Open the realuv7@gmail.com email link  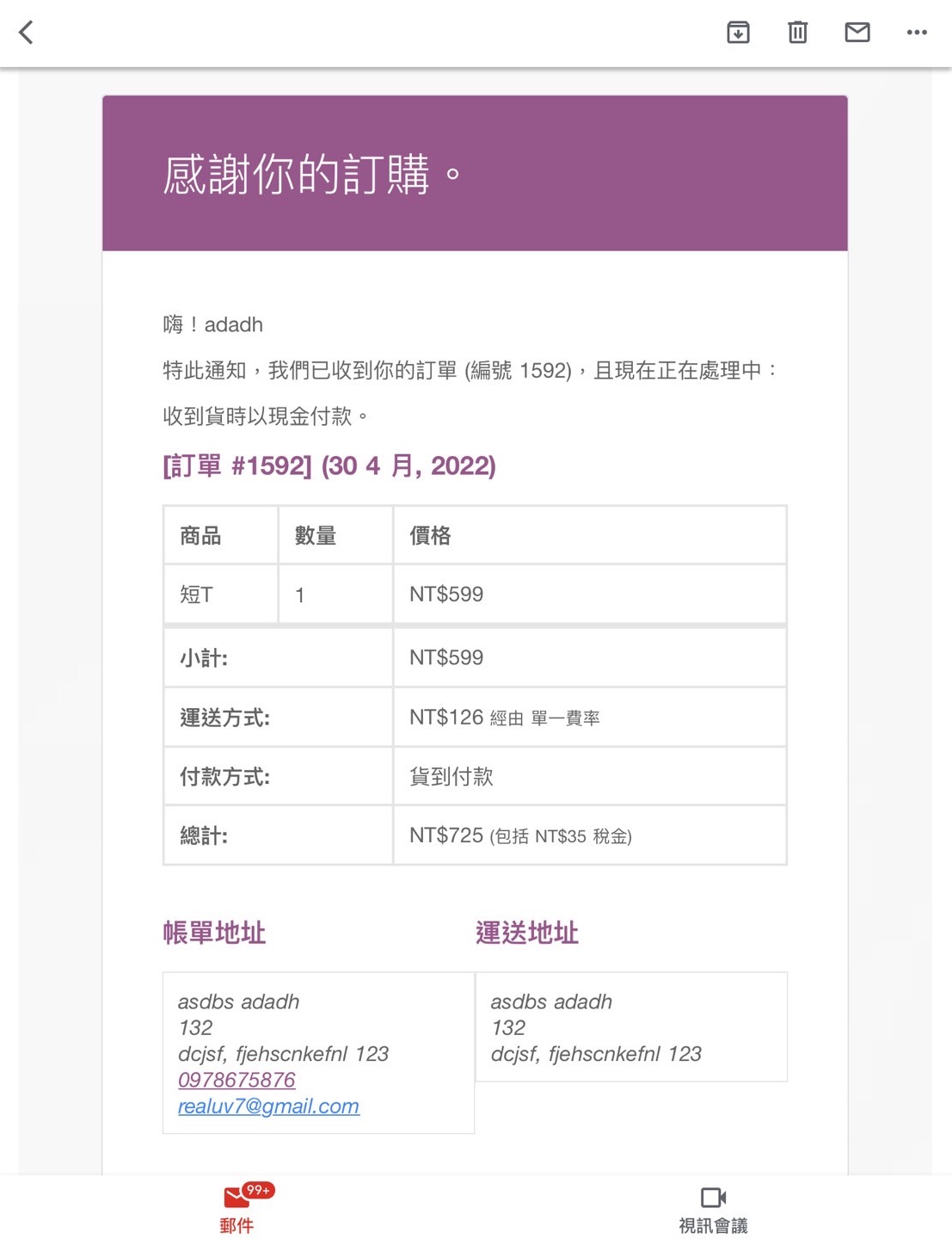268,1106
